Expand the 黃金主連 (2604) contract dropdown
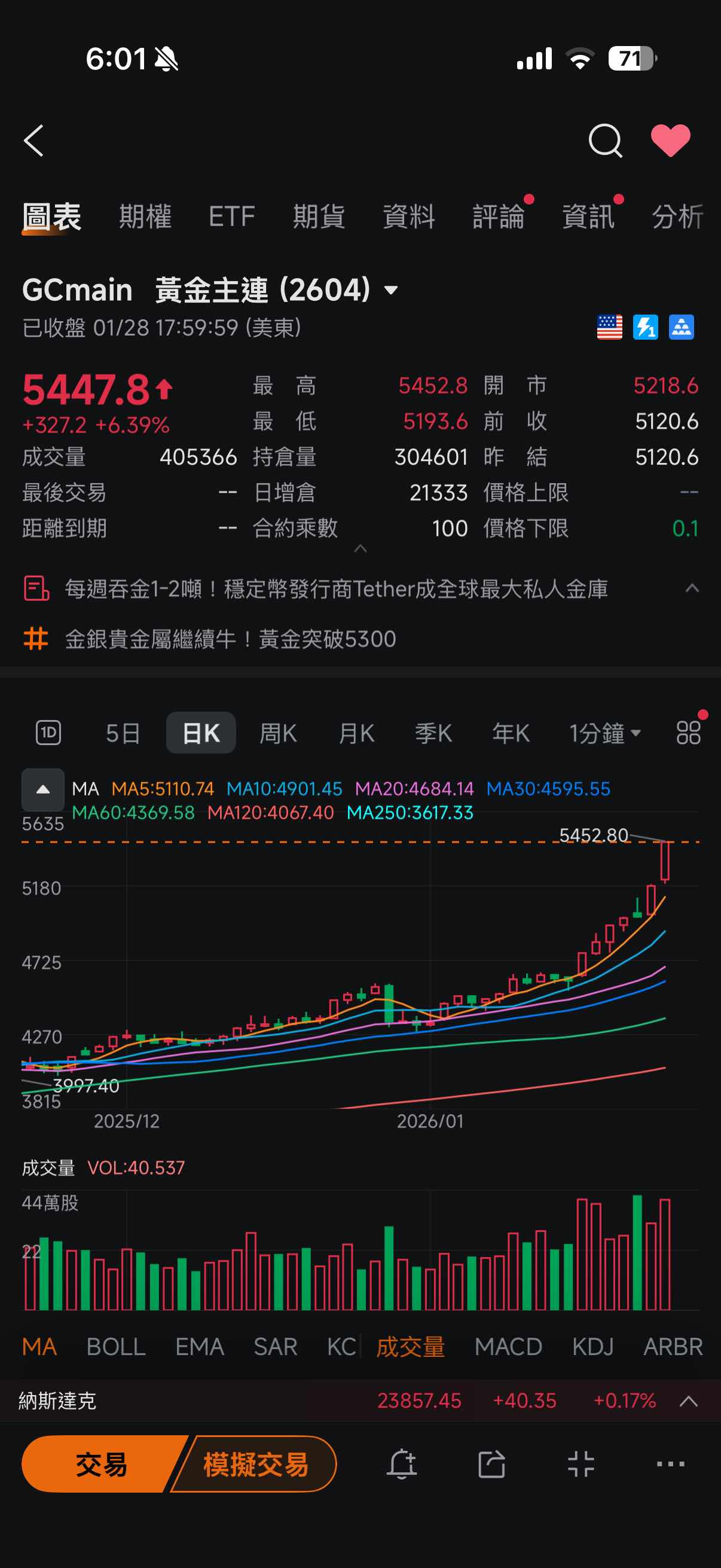Viewport: 721px width, 1568px height. pos(391,291)
